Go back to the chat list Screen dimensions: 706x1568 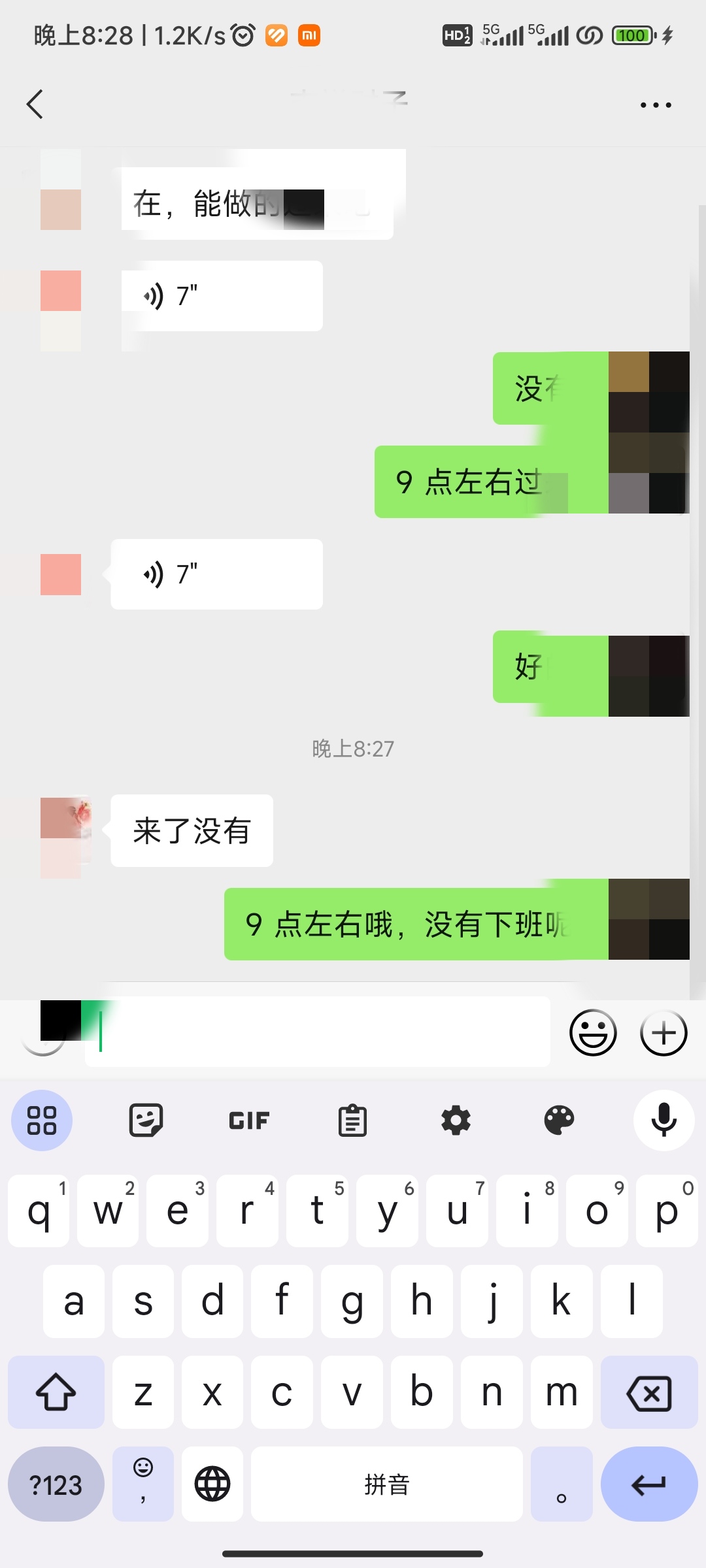pos(35,105)
